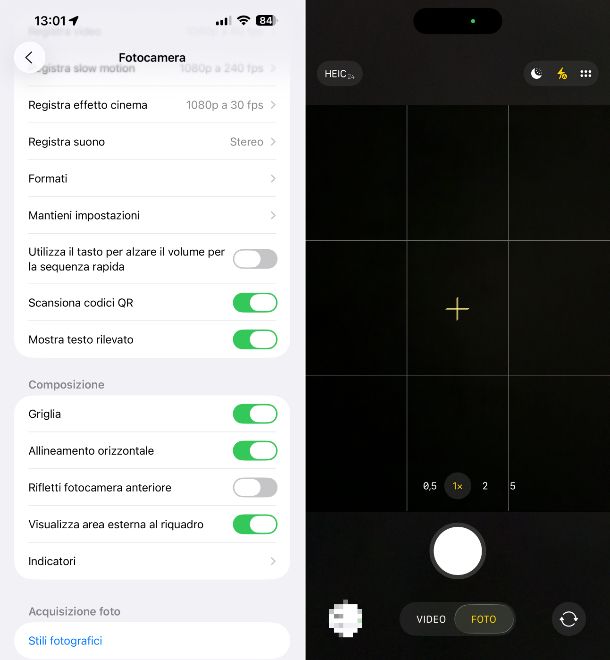Open Stili fotografici link
610x660 pixels.
tap(66, 641)
